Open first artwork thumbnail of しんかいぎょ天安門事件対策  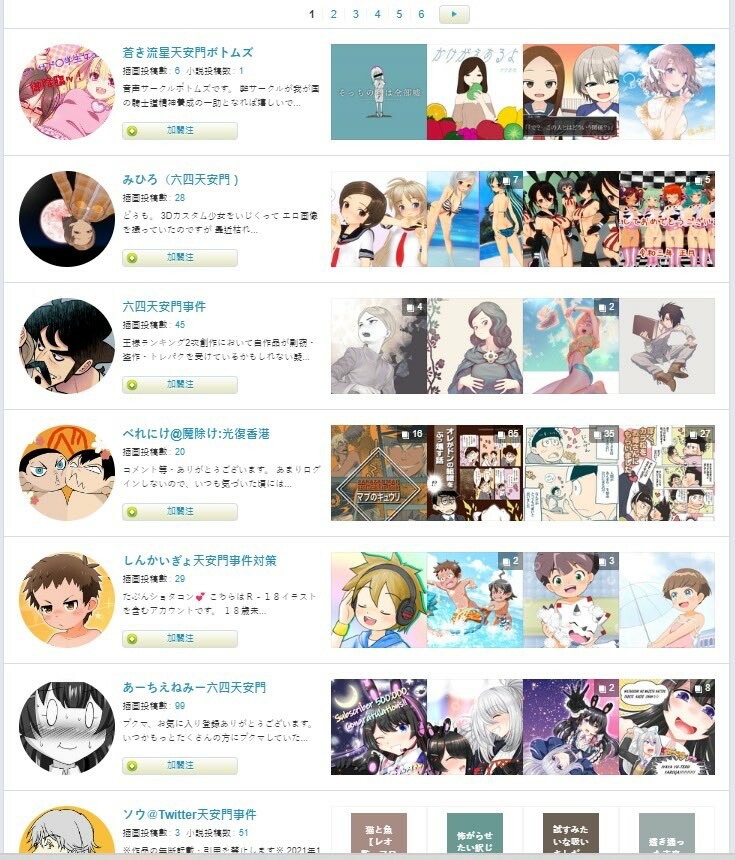(x=378, y=600)
